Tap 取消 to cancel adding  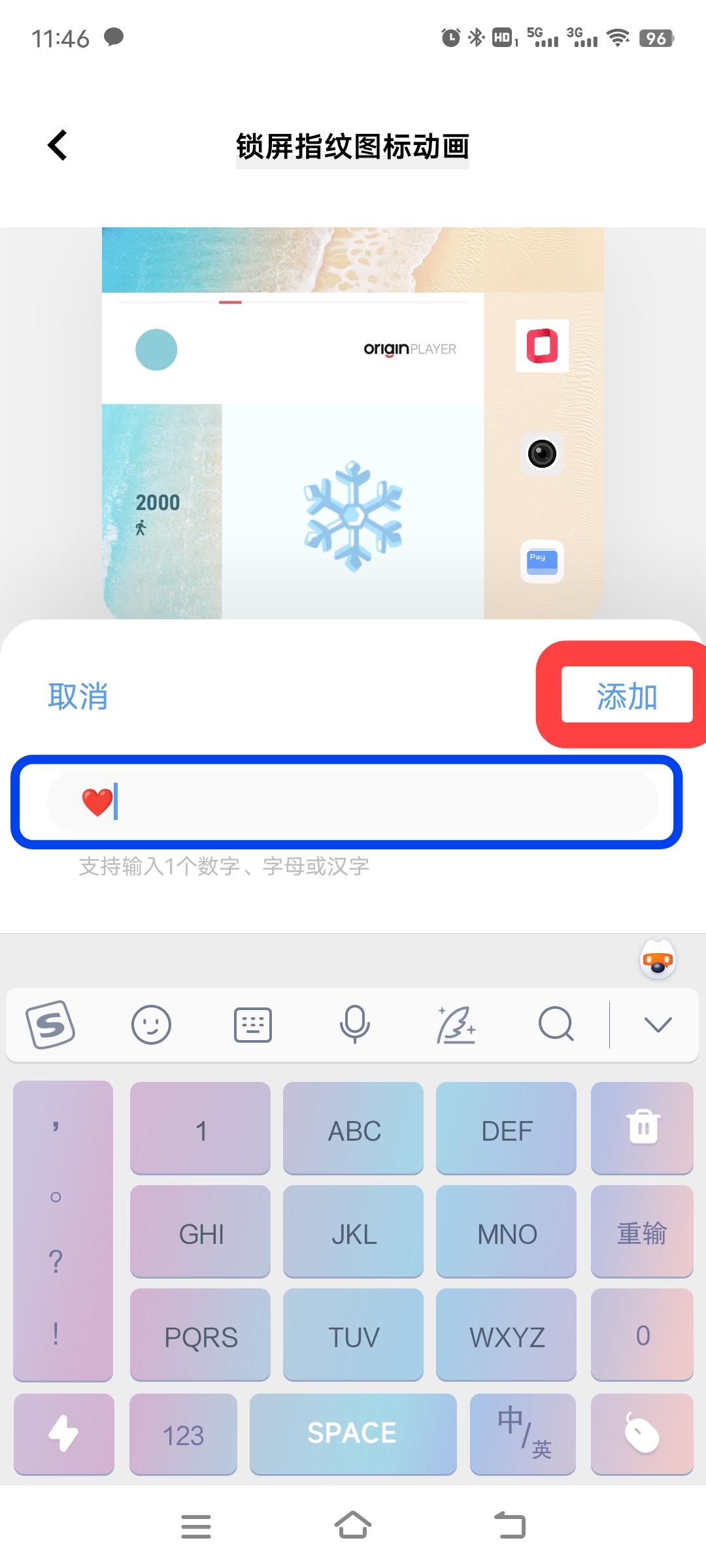tap(78, 696)
